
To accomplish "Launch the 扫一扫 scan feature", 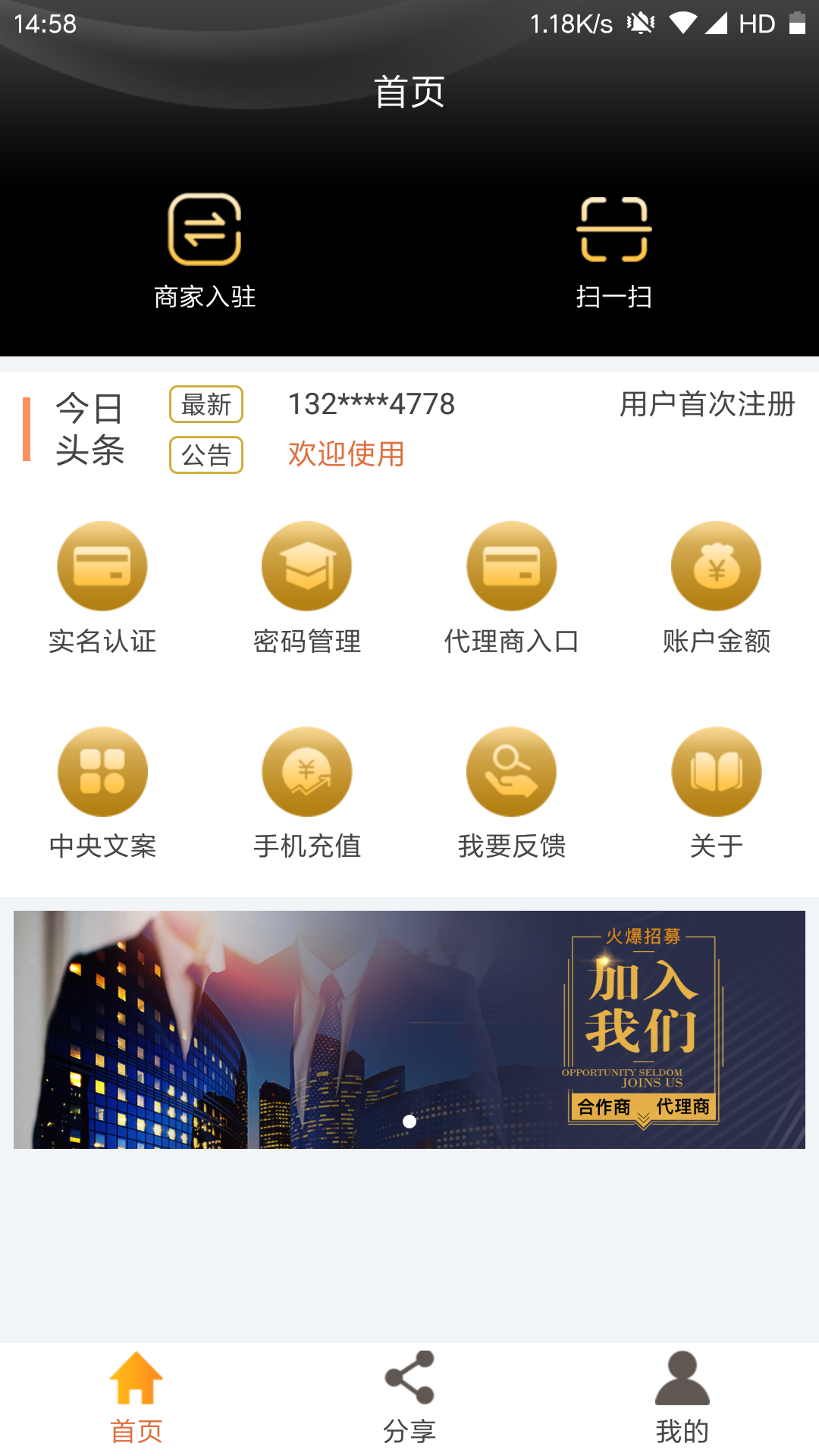I will pos(614,227).
